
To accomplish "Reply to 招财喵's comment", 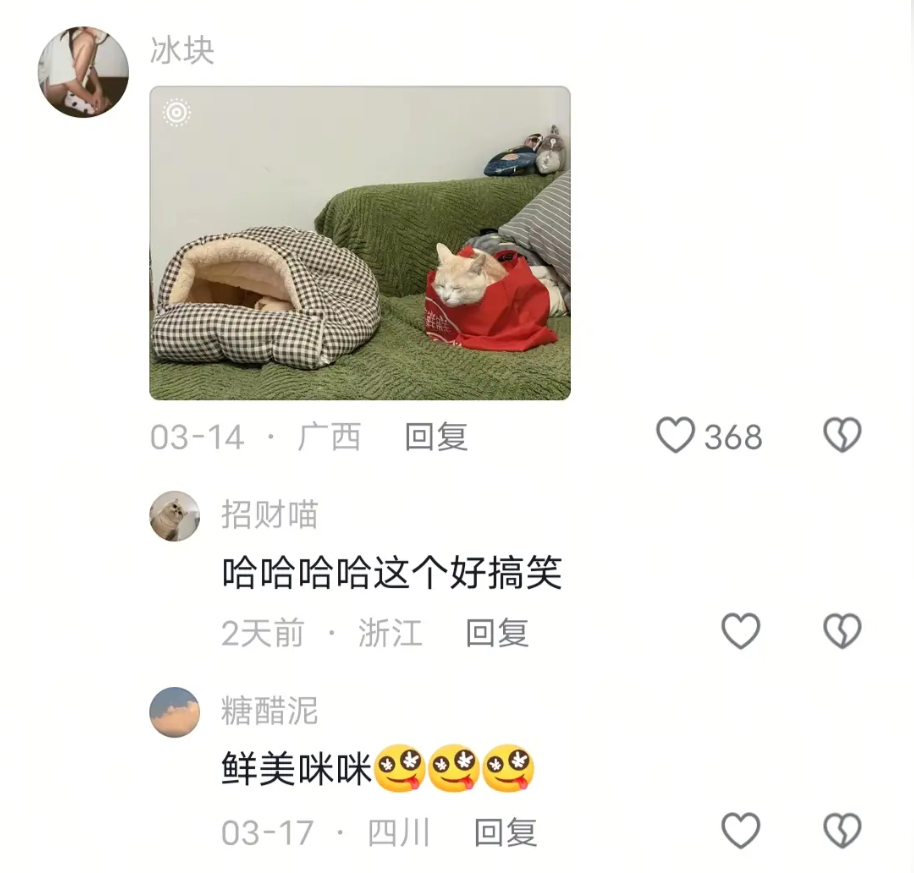I will (x=497, y=633).
